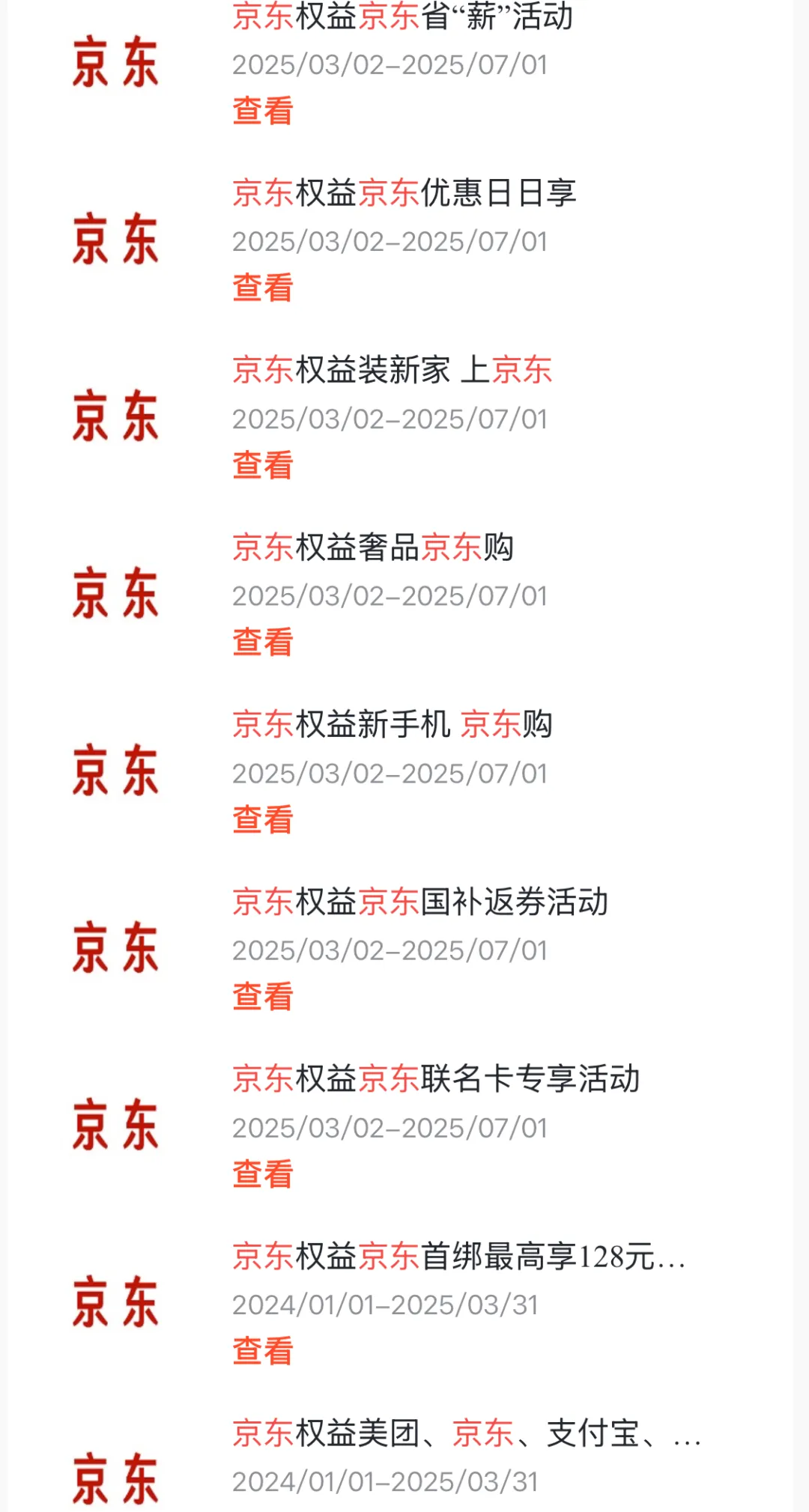Open the 美团、京东、支付宝 offer row
The image size is (809, 1512).
coord(464,1434)
